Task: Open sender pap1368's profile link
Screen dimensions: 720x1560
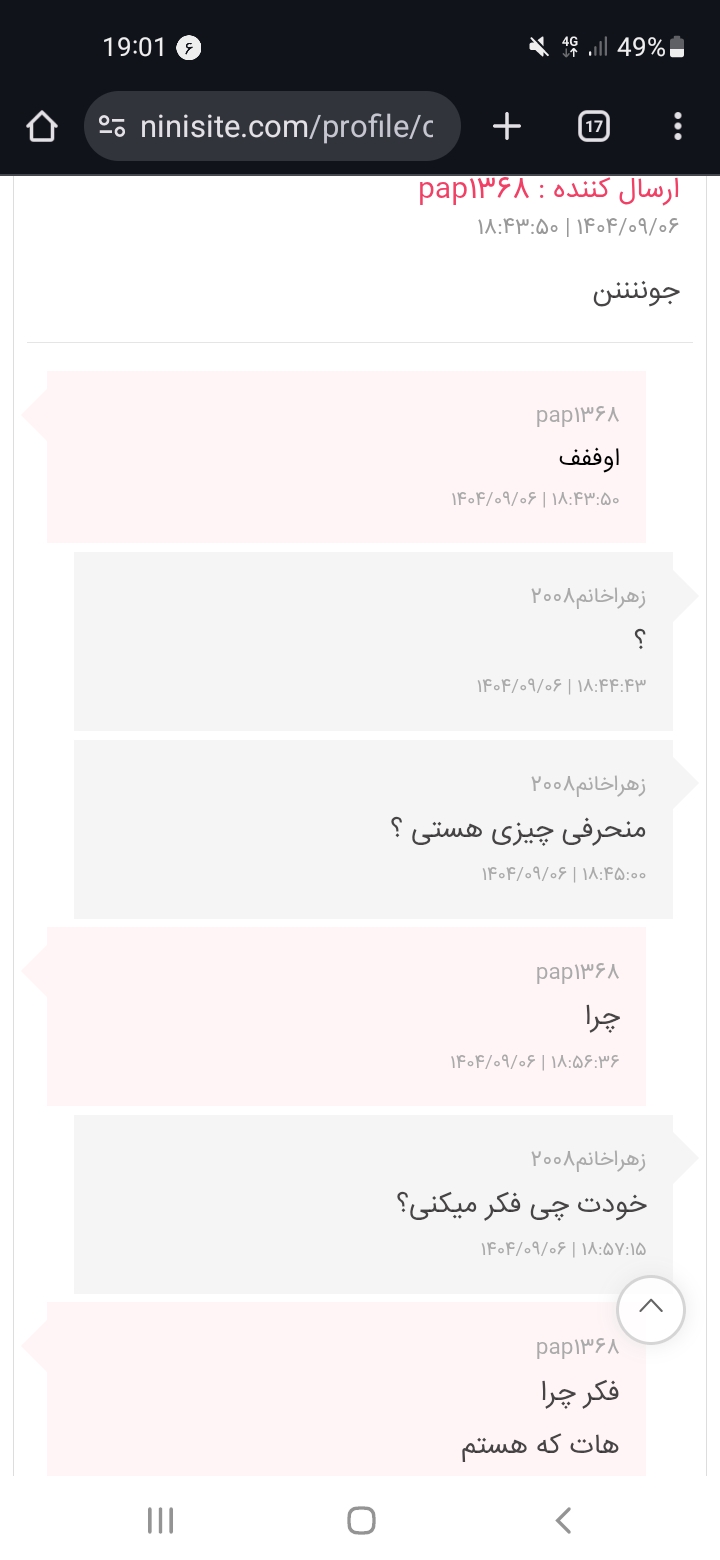Action: [x=472, y=189]
